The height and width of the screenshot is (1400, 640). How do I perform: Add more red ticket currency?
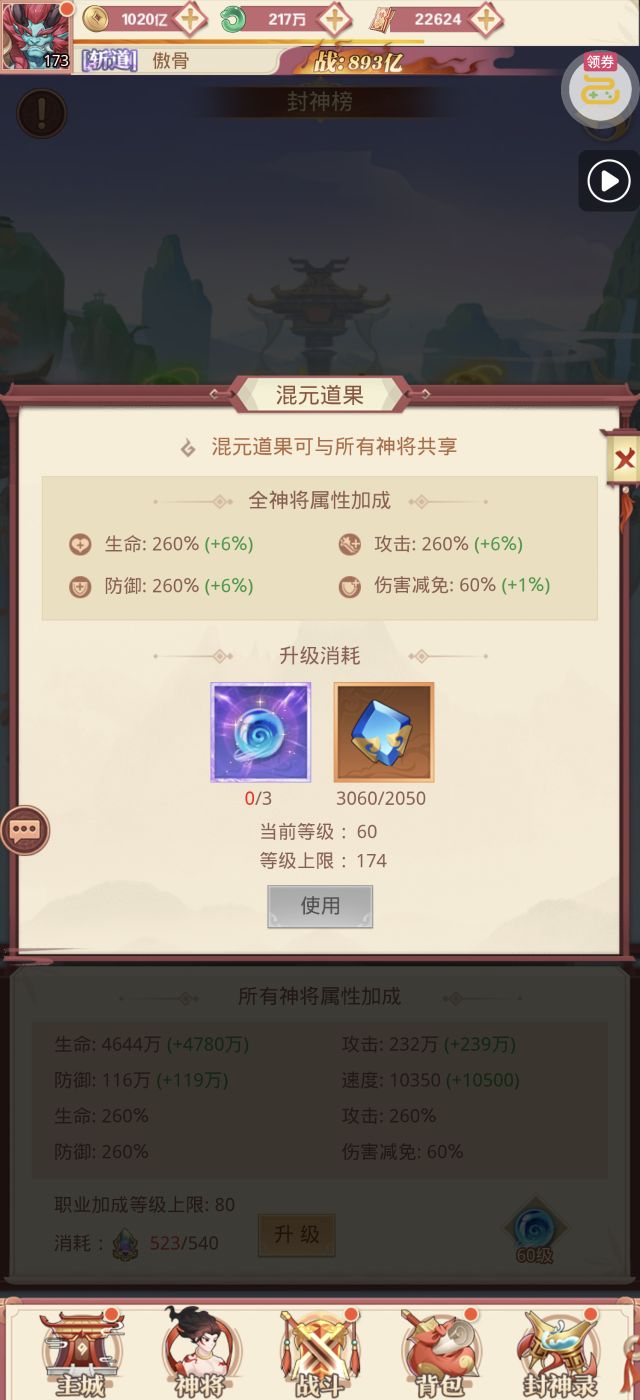[485, 19]
